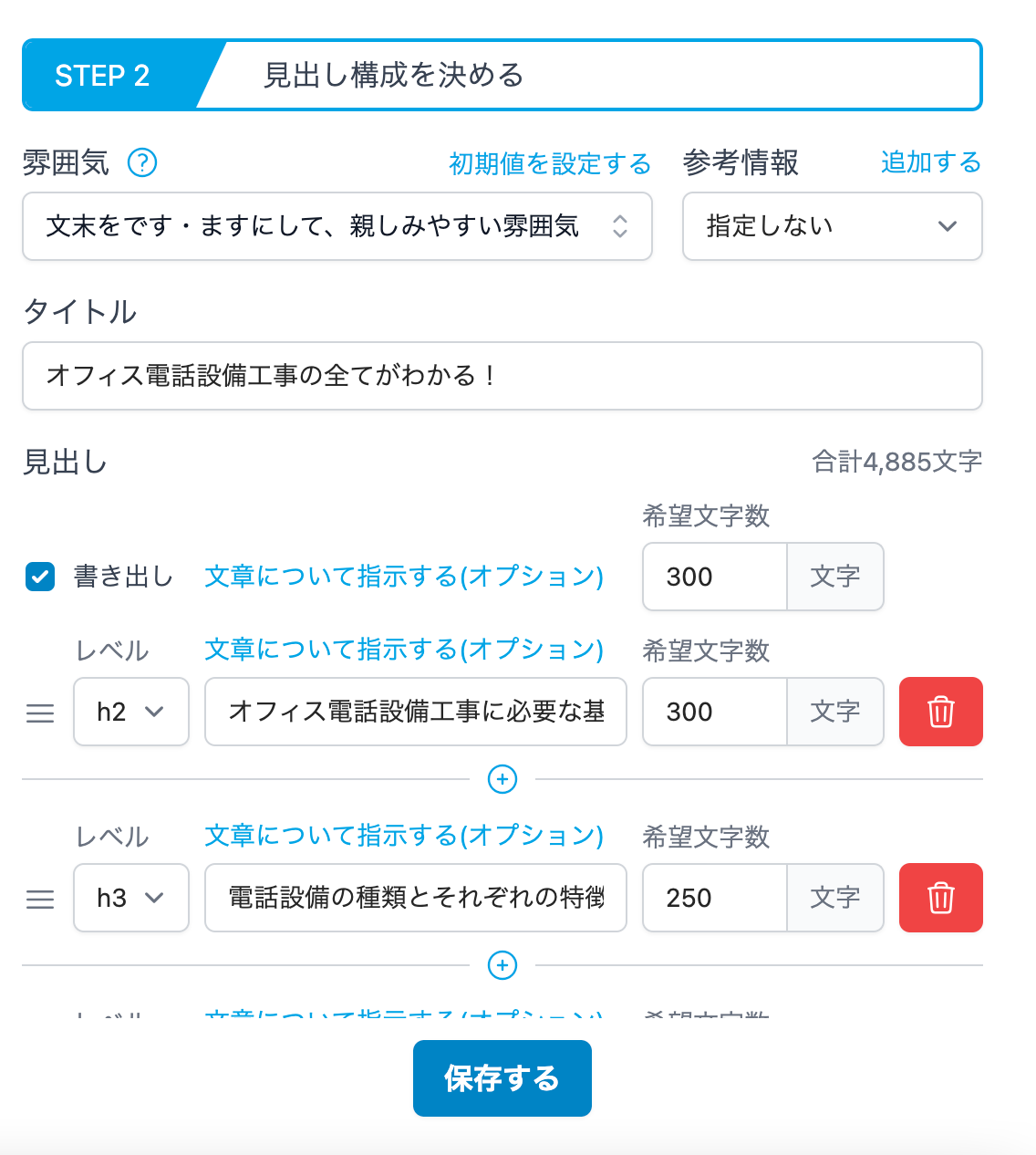Tap the 初期値を設定する link

550,164
